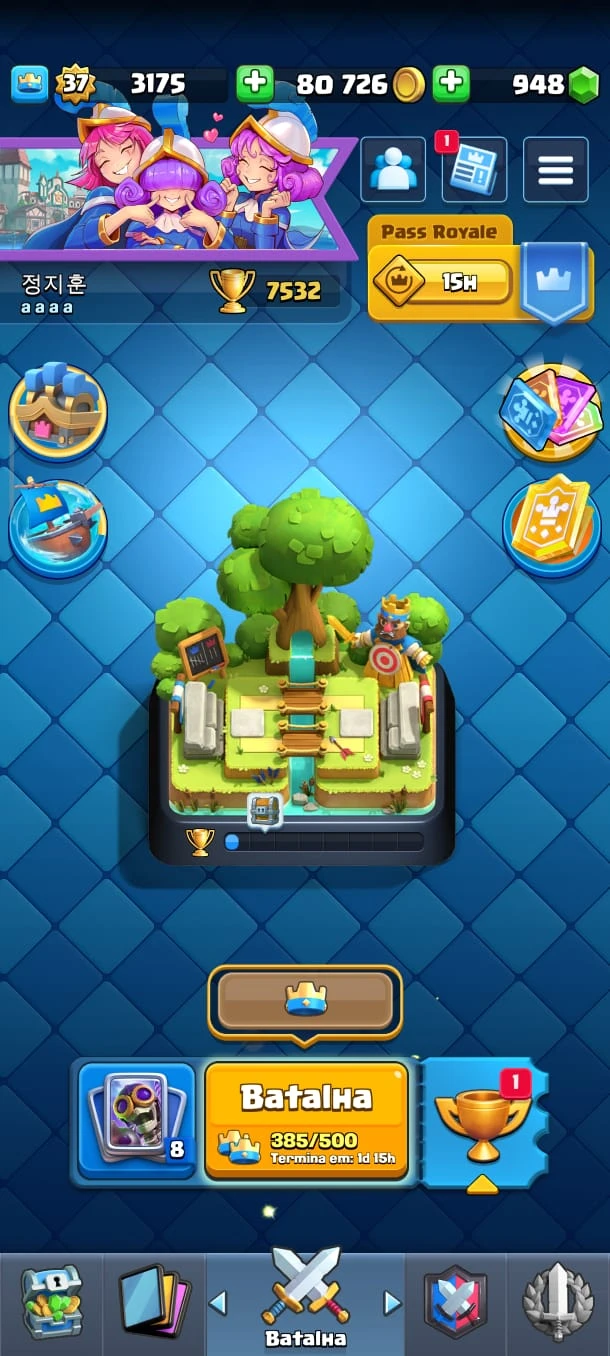
Task: Open the news feed icon
Action: 473,170
